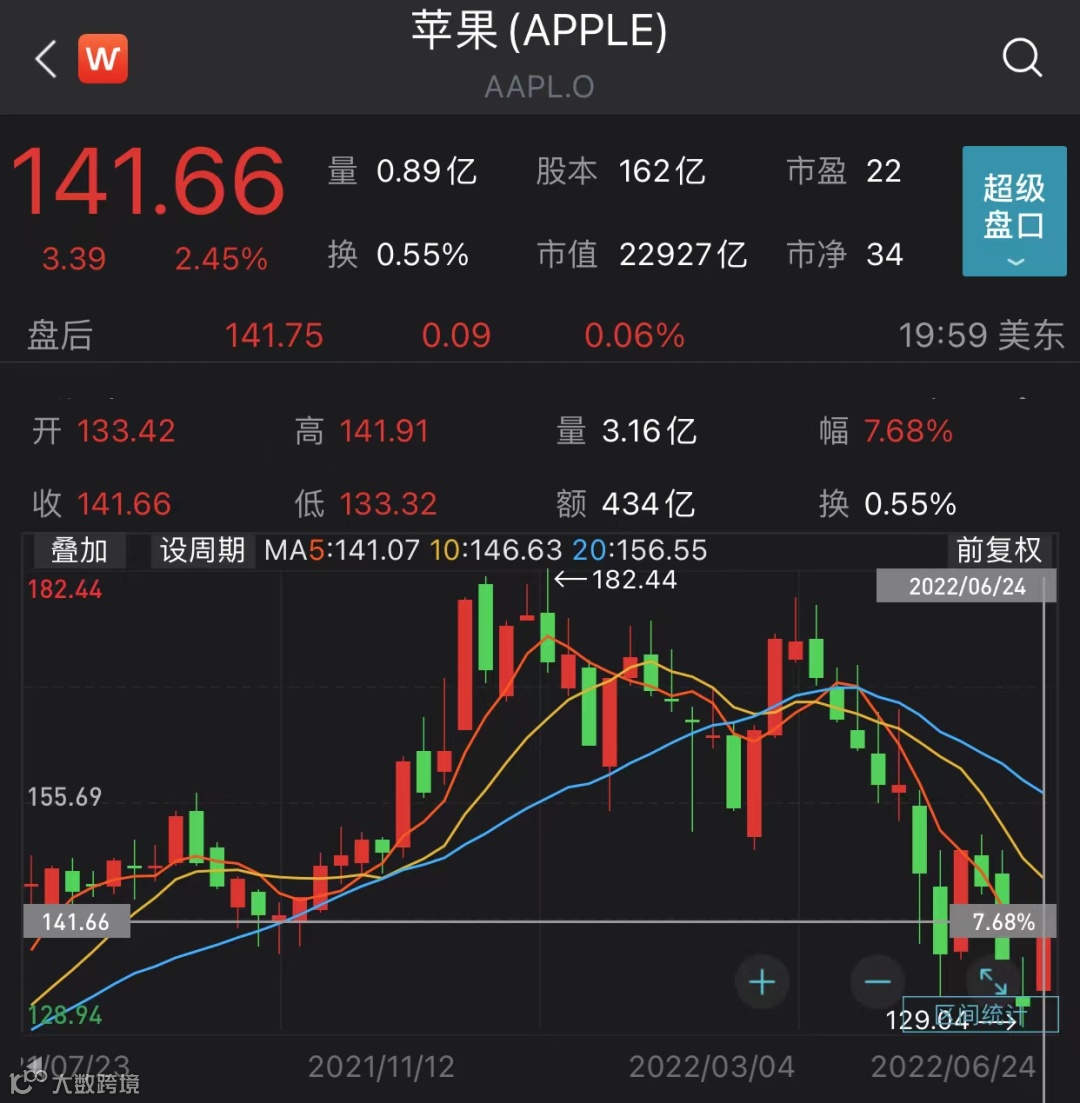The image size is (1080, 1103).
Task: Open the search magnifier icon
Action: [1022, 58]
